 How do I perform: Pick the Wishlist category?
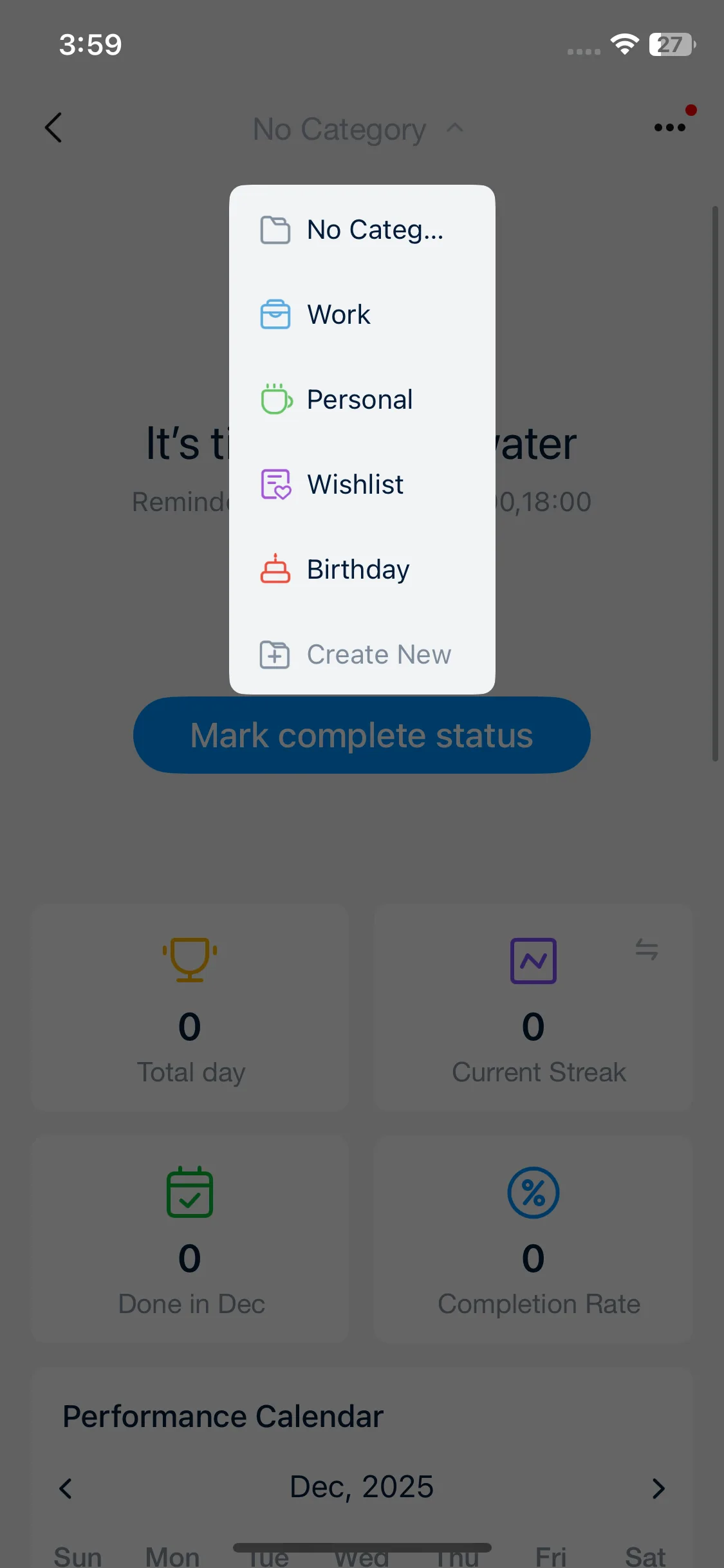click(360, 485)
